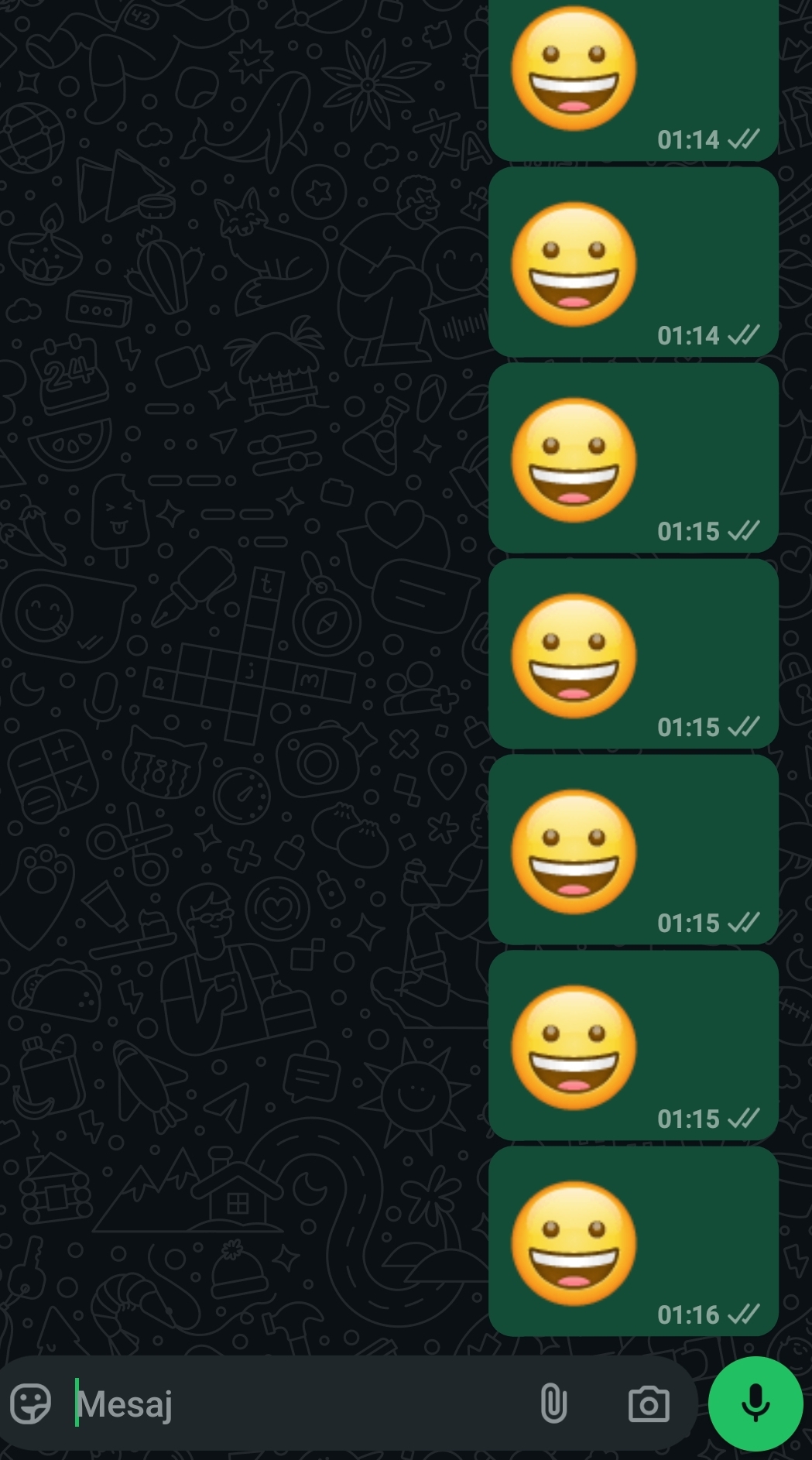Tap the emoji message sent at 01:16
812x1460 pixels.
[633, 1241]
